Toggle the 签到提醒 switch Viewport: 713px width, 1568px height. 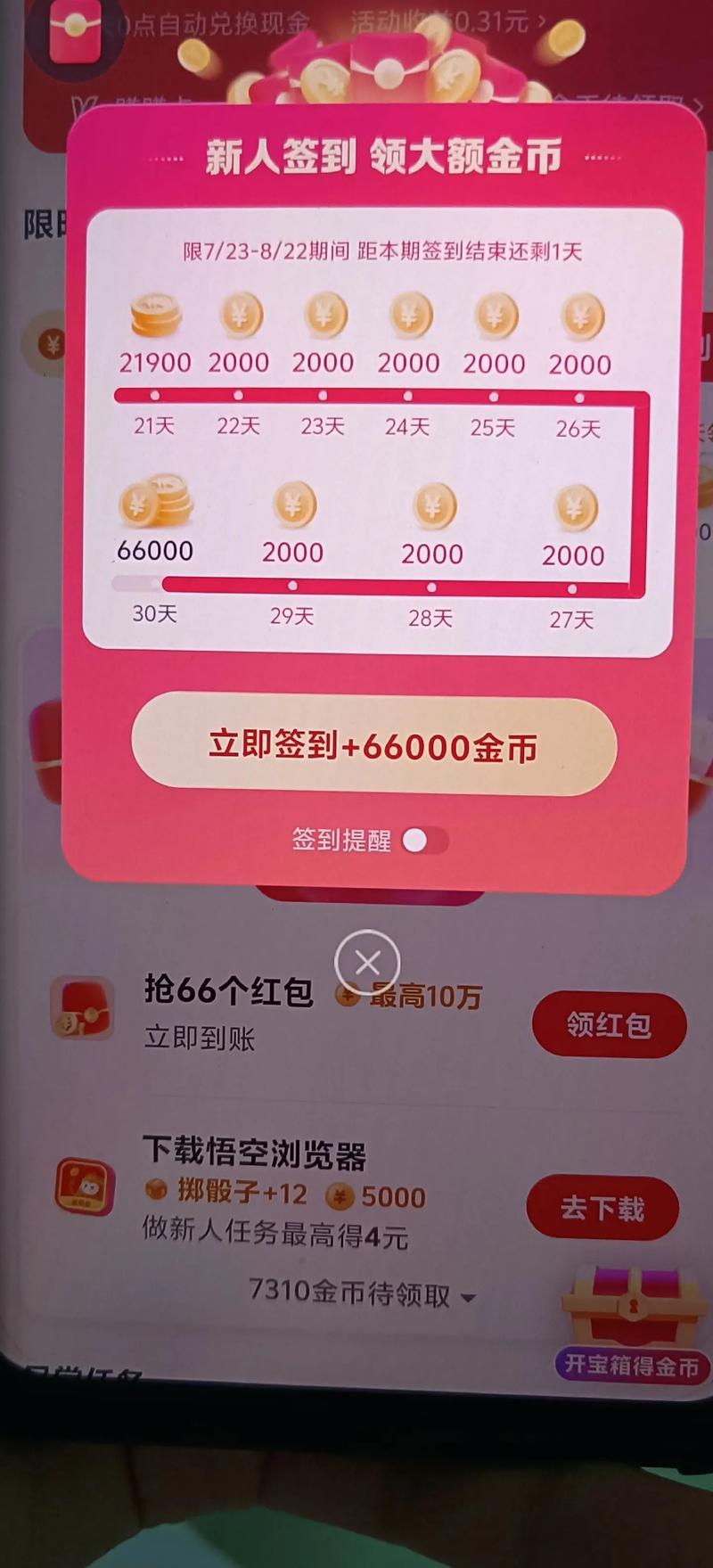[423, 841]
